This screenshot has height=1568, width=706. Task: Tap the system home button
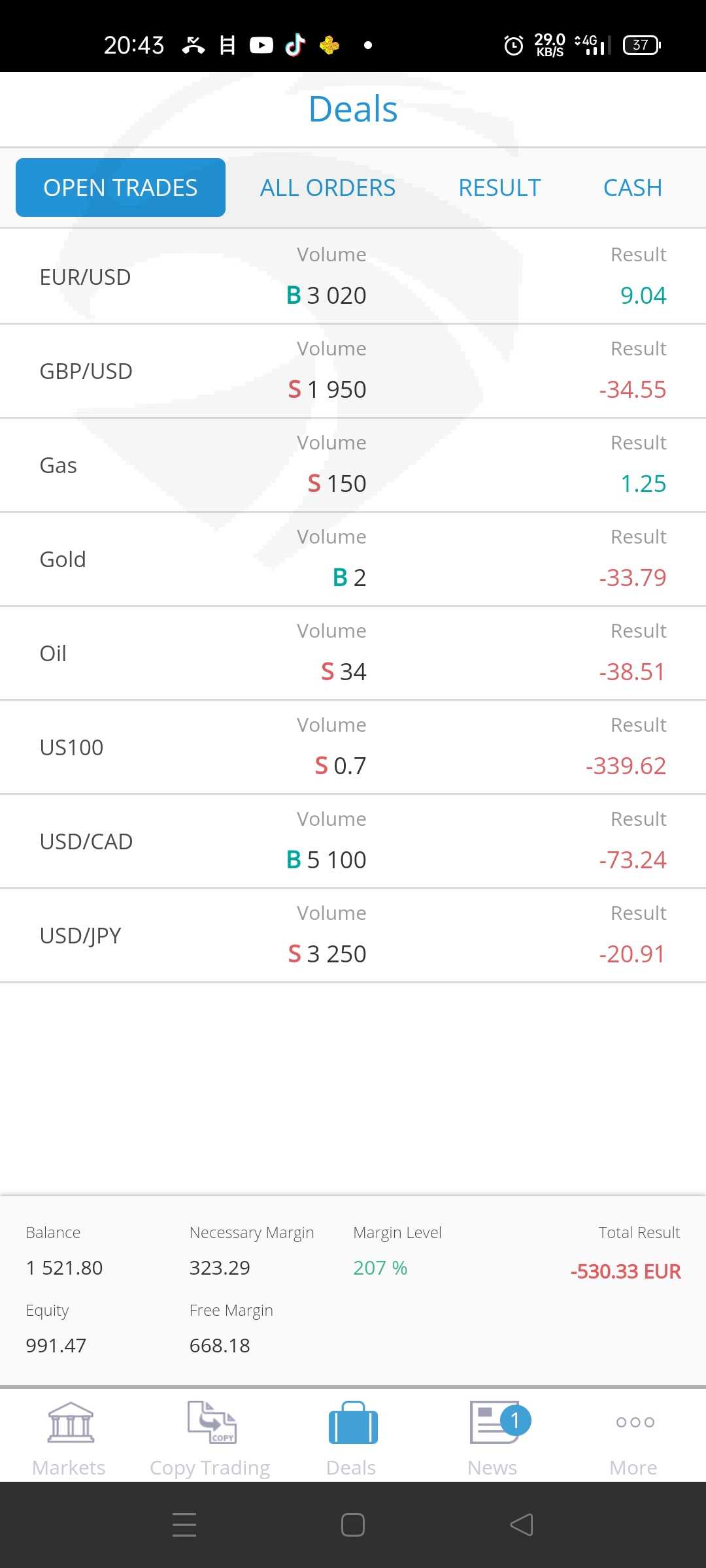pyautogui.click(x=353, y=1525)
